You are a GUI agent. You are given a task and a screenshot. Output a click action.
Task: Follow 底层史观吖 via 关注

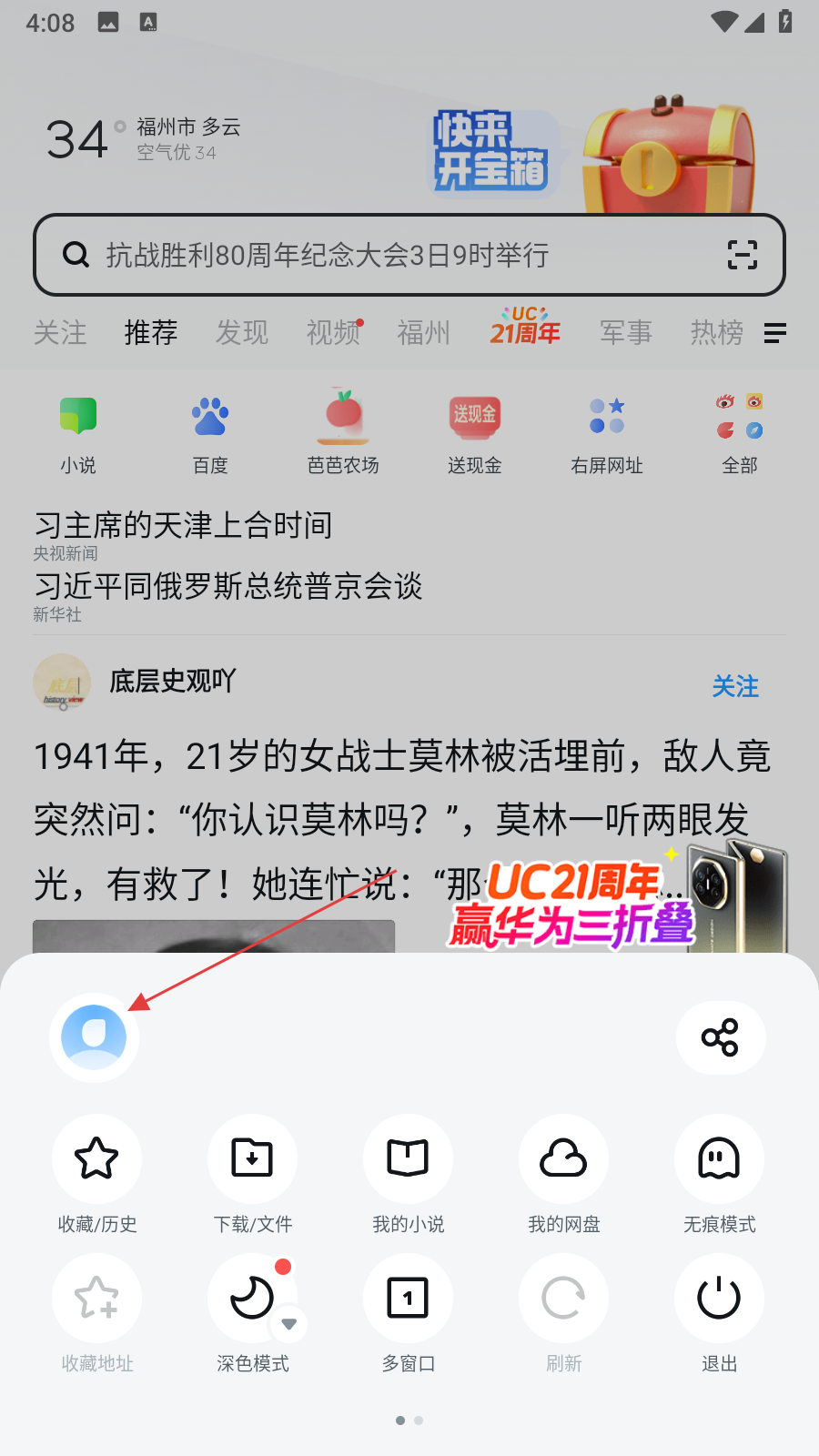735,686
